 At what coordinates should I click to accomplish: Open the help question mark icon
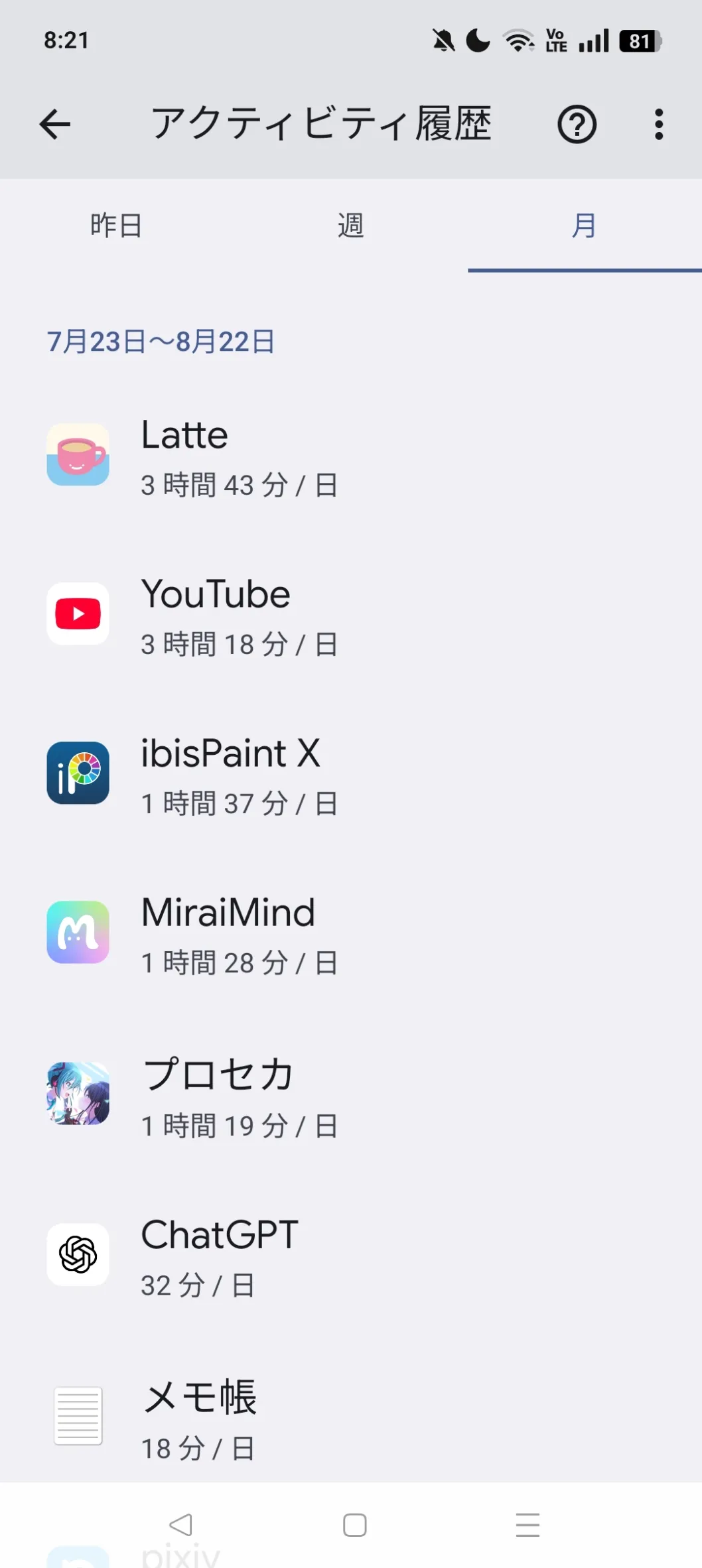[x=577, y=124]
